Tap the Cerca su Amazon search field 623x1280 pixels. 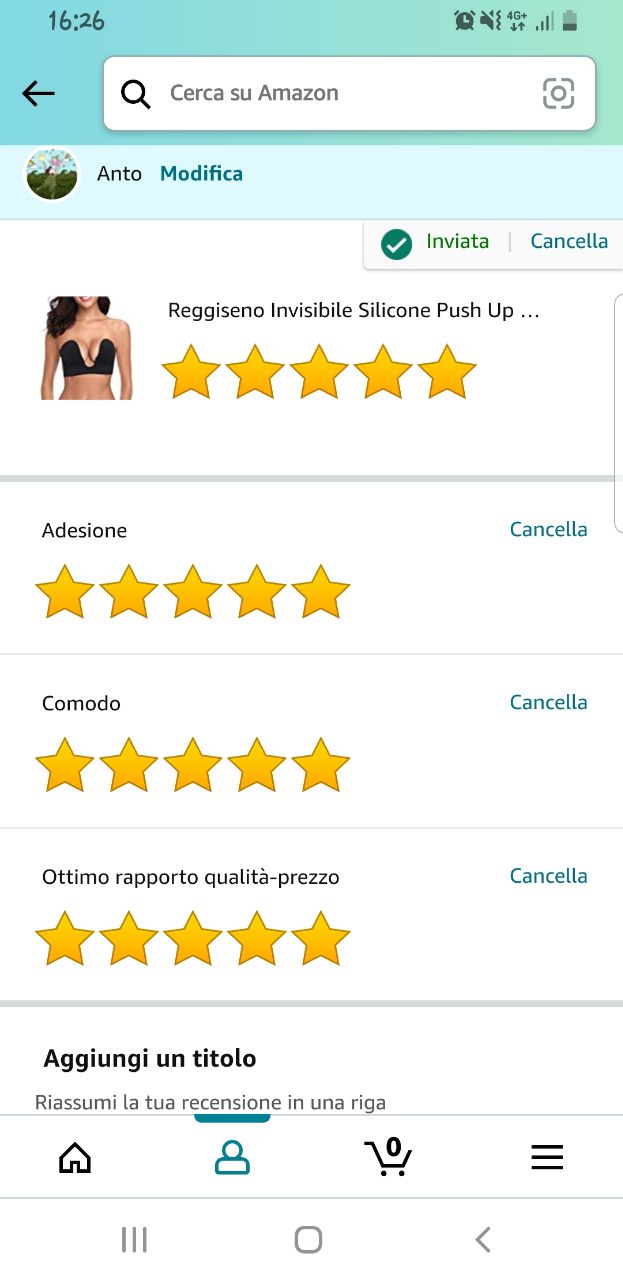(x=330, y=93)
